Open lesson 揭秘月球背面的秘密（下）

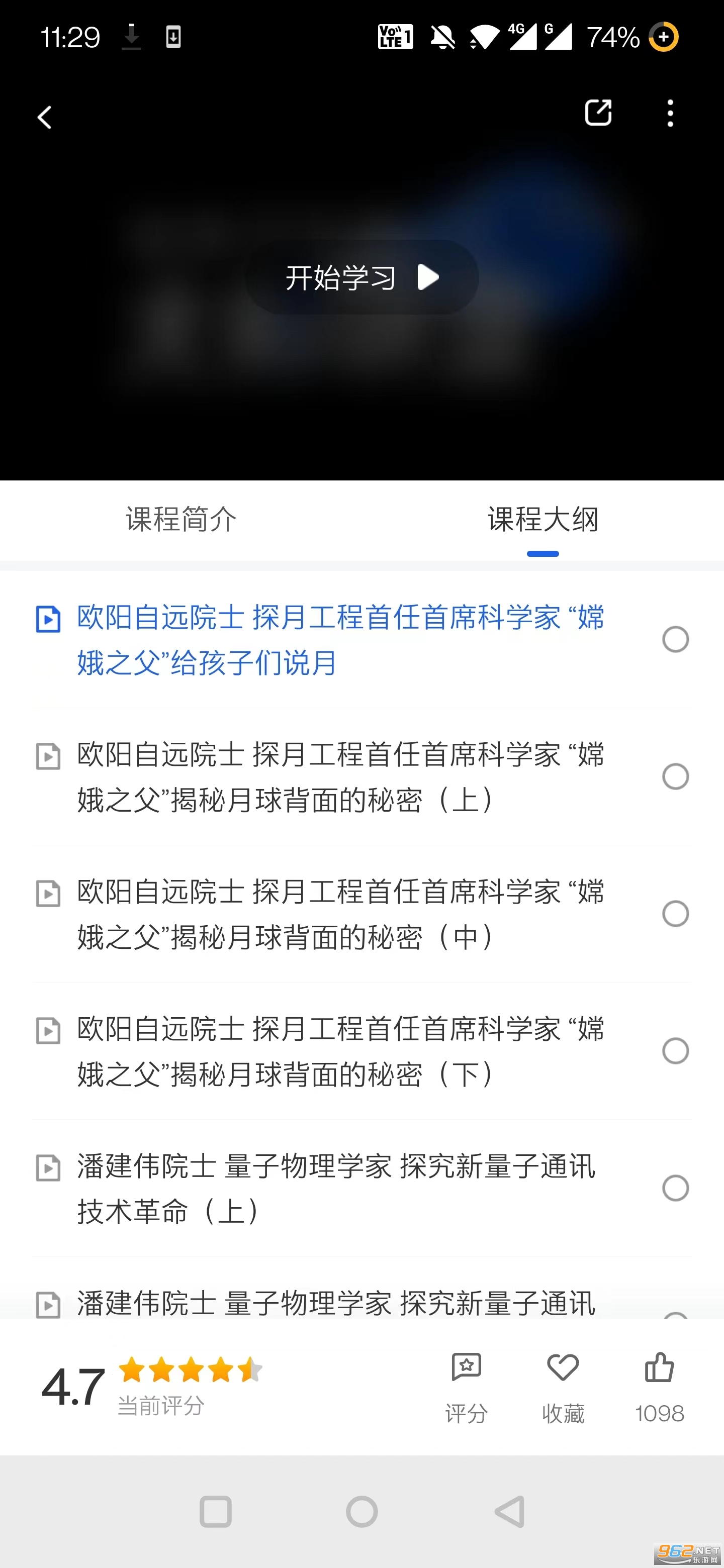340,1051
